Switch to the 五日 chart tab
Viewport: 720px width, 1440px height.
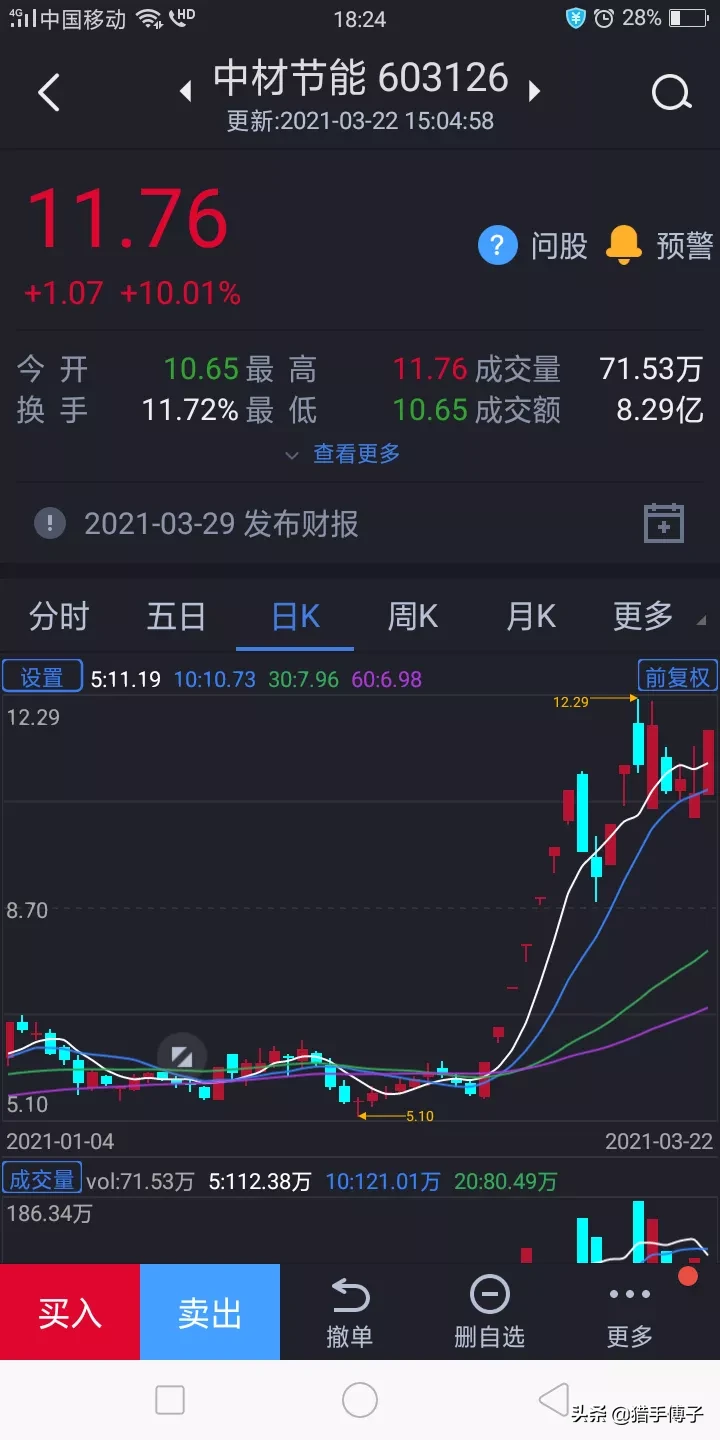(x=176, y=616)
